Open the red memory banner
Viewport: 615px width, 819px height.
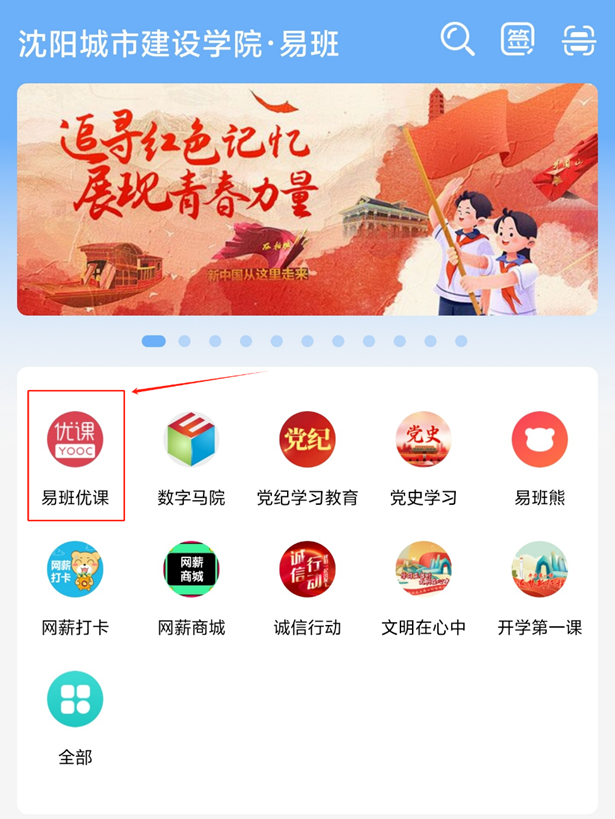coord(307,199)
